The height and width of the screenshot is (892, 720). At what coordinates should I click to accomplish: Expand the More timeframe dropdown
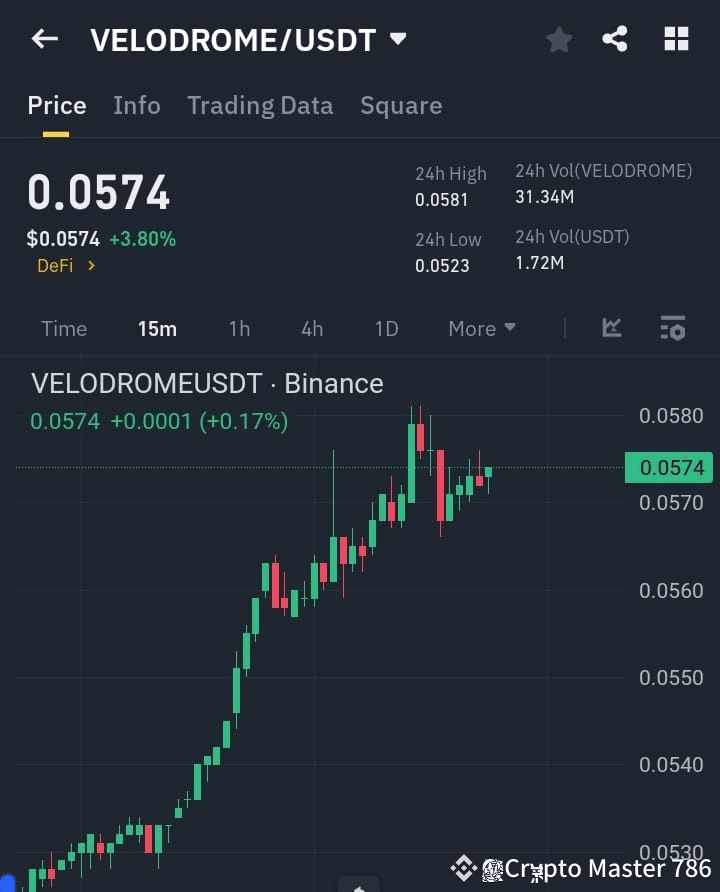[x=480, y=328]
